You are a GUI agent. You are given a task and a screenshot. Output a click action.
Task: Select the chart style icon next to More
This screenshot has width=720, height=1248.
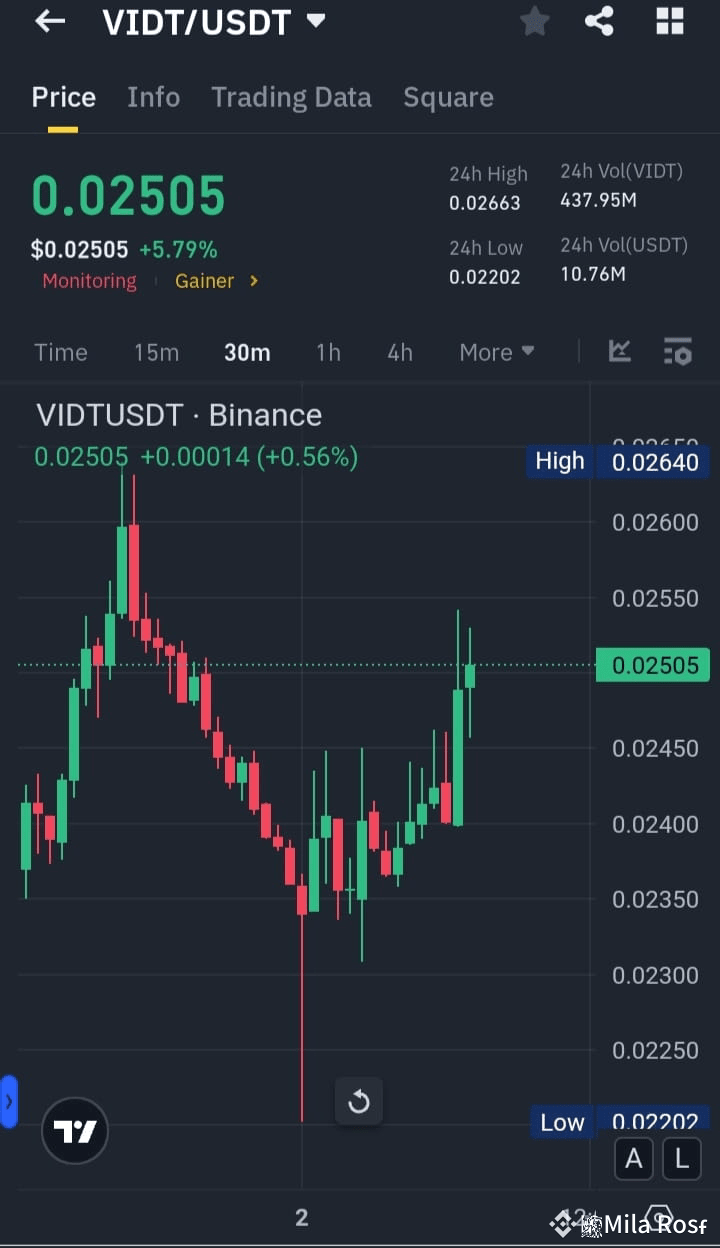[x=619, y=352]
